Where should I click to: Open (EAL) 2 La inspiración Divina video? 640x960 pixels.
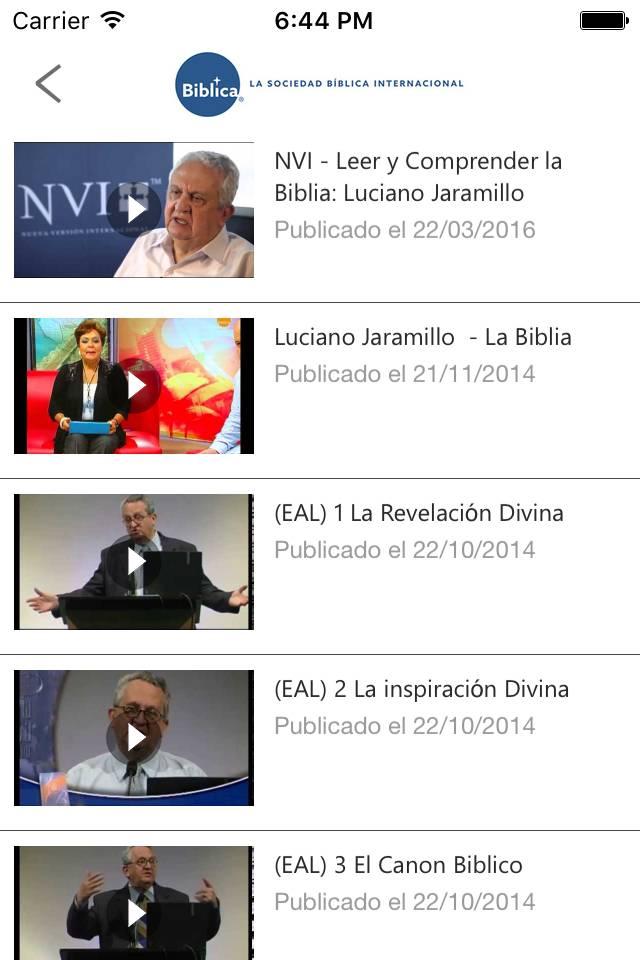click(134, 738)
